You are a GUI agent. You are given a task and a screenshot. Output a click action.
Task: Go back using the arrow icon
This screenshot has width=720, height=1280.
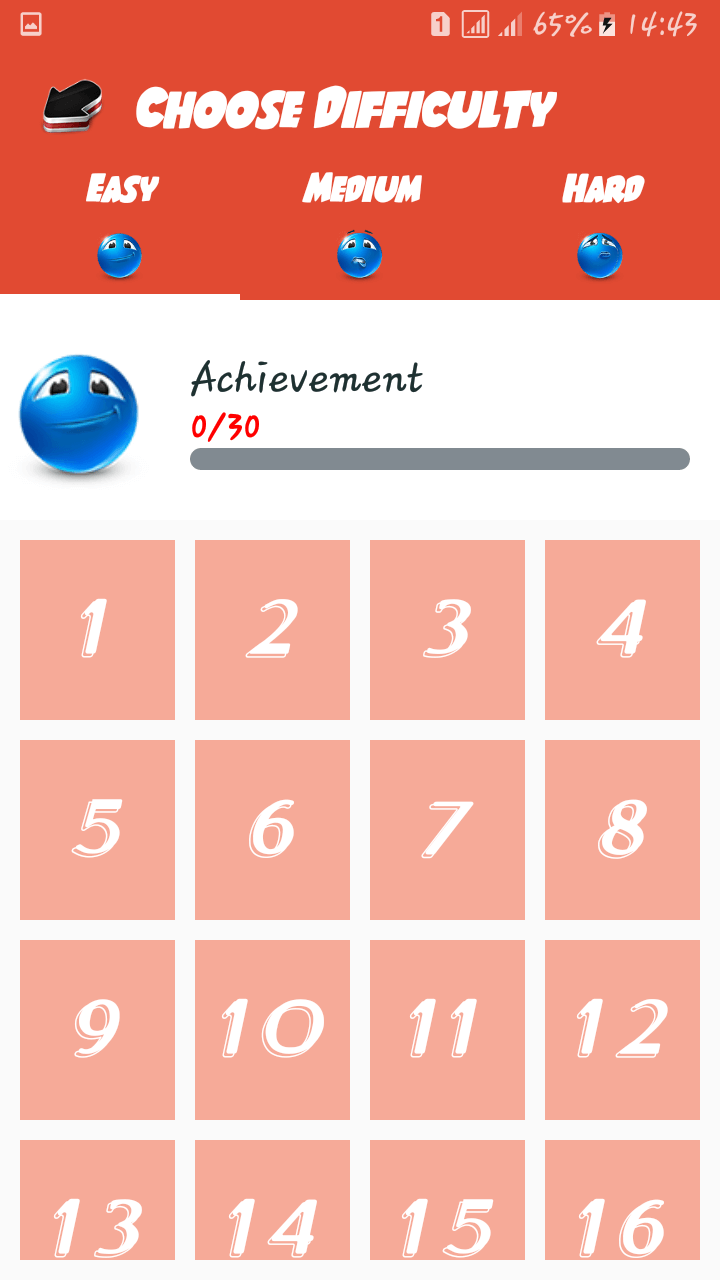(72, 106)
